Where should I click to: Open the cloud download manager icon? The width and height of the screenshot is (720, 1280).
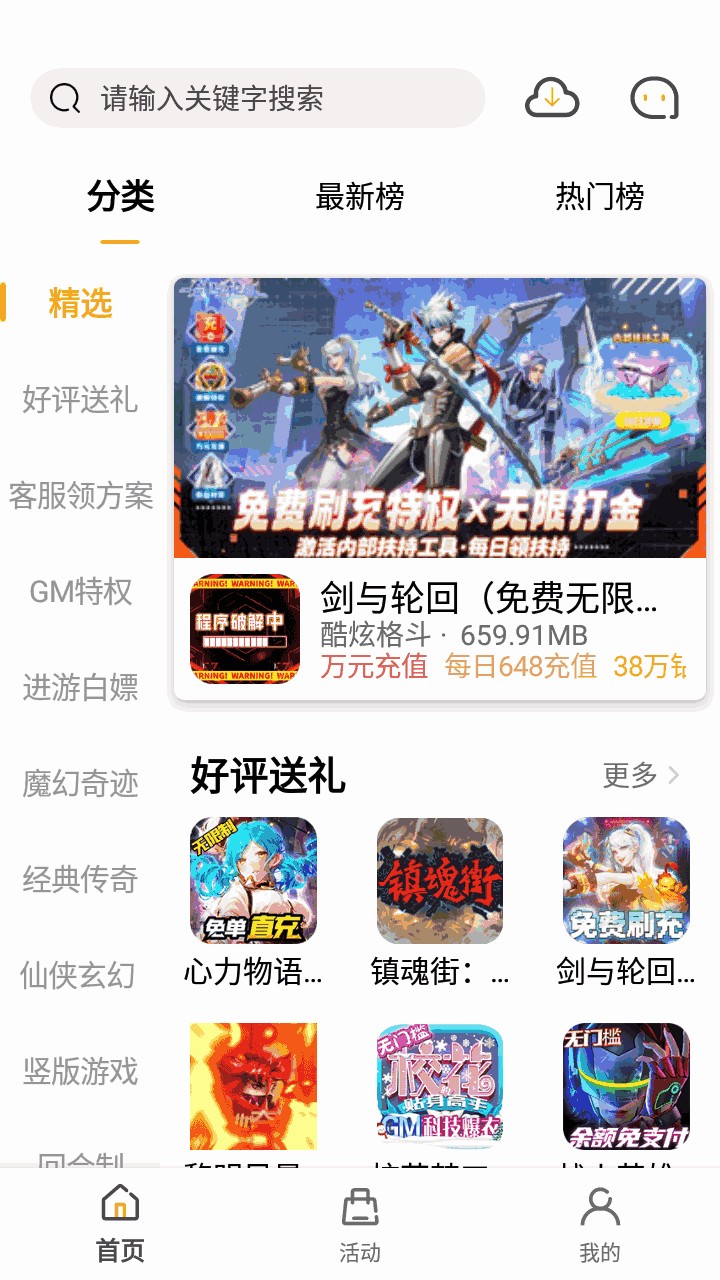click(x=552, y=99)
